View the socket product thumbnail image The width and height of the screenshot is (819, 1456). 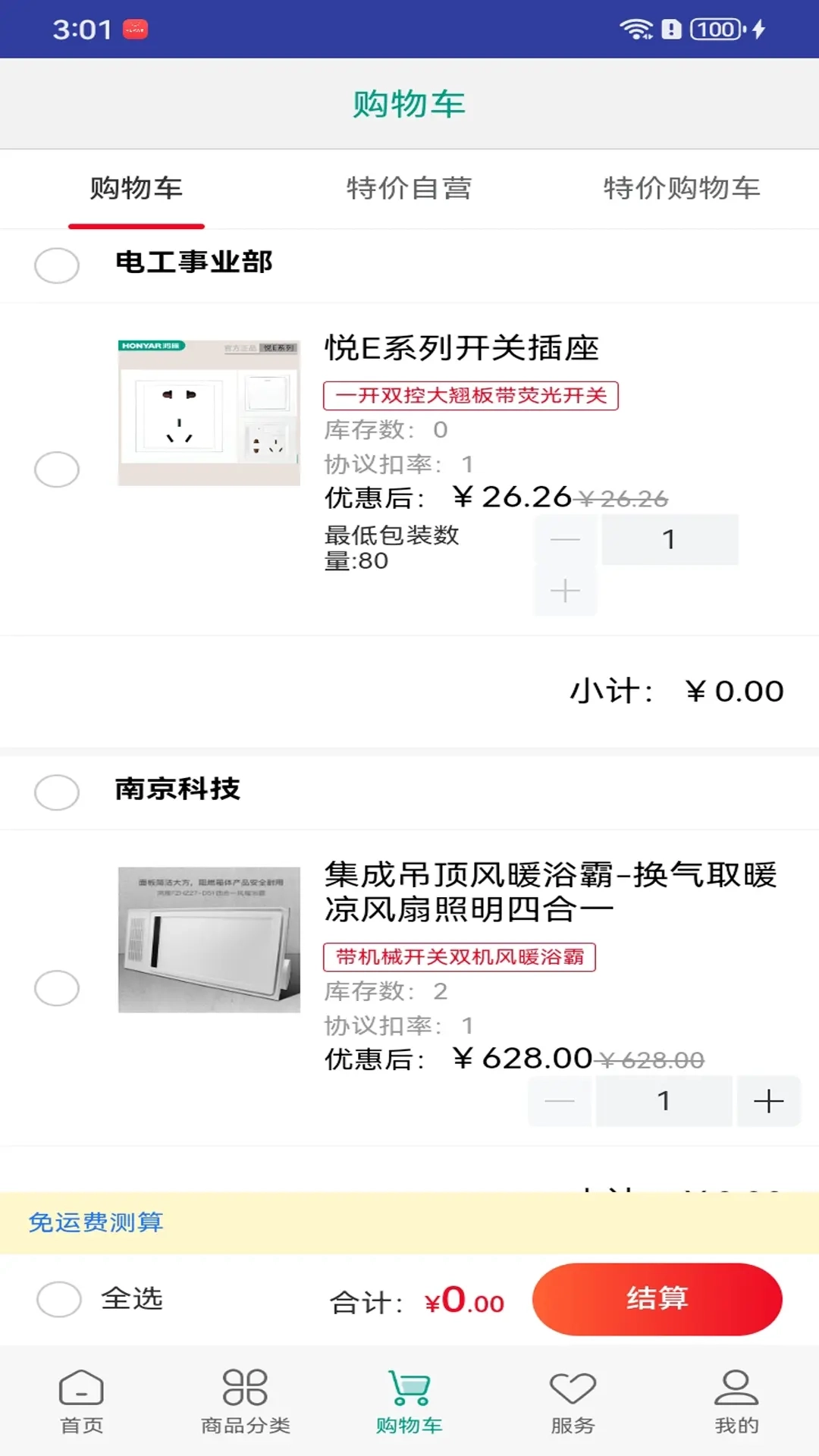(210, 411)
